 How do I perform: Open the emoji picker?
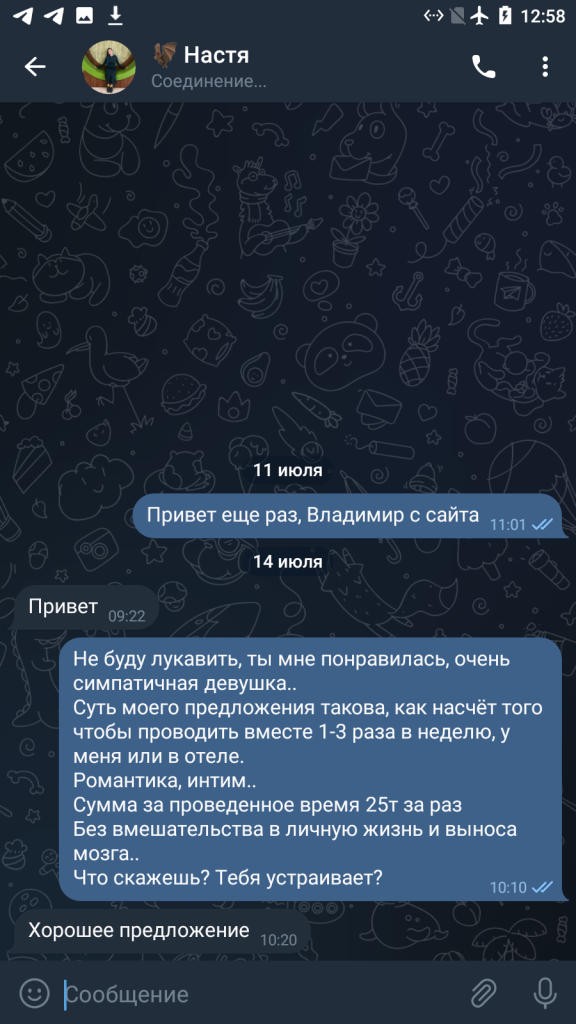coord(34,993)
